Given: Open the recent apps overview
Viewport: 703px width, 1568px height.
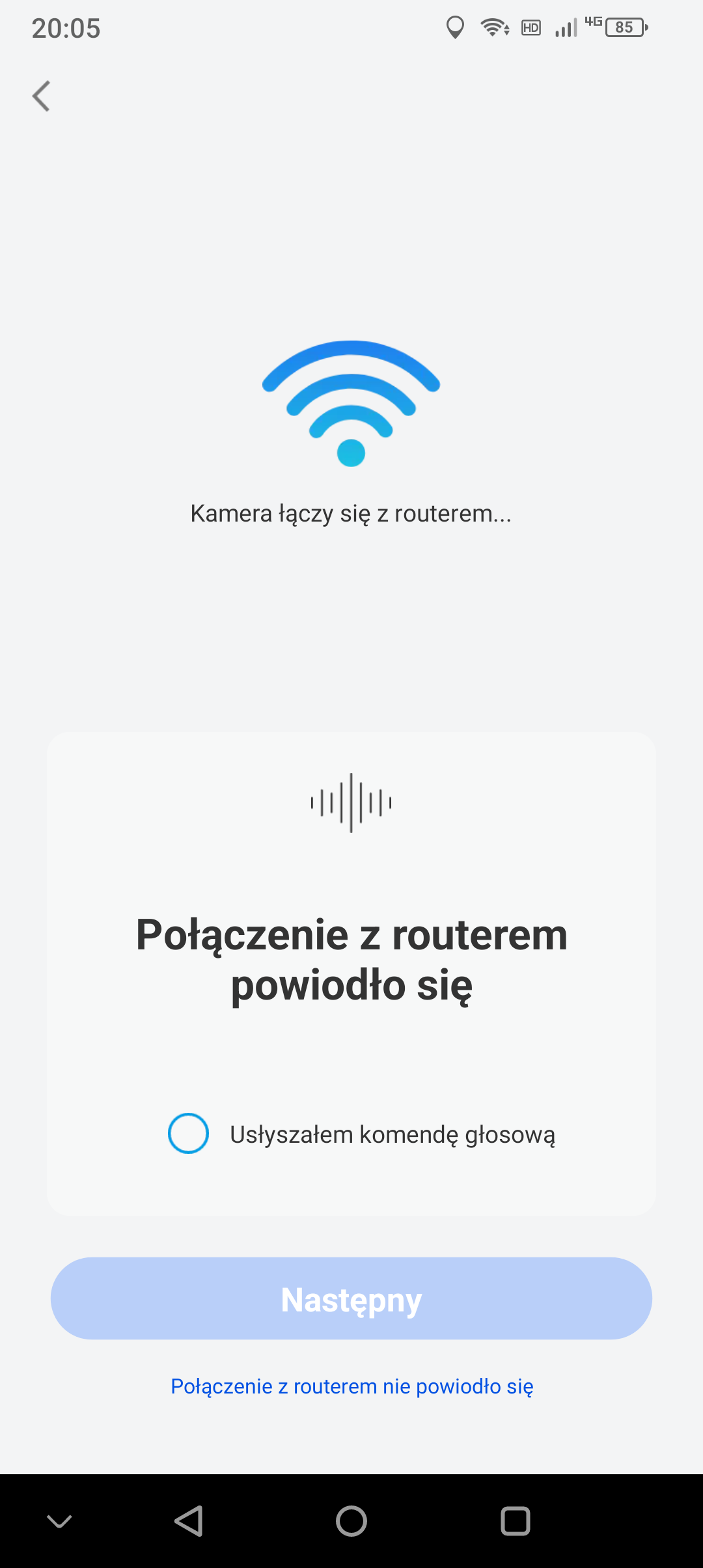Looking at the screenshot, I should click(x=515, y=1522).
